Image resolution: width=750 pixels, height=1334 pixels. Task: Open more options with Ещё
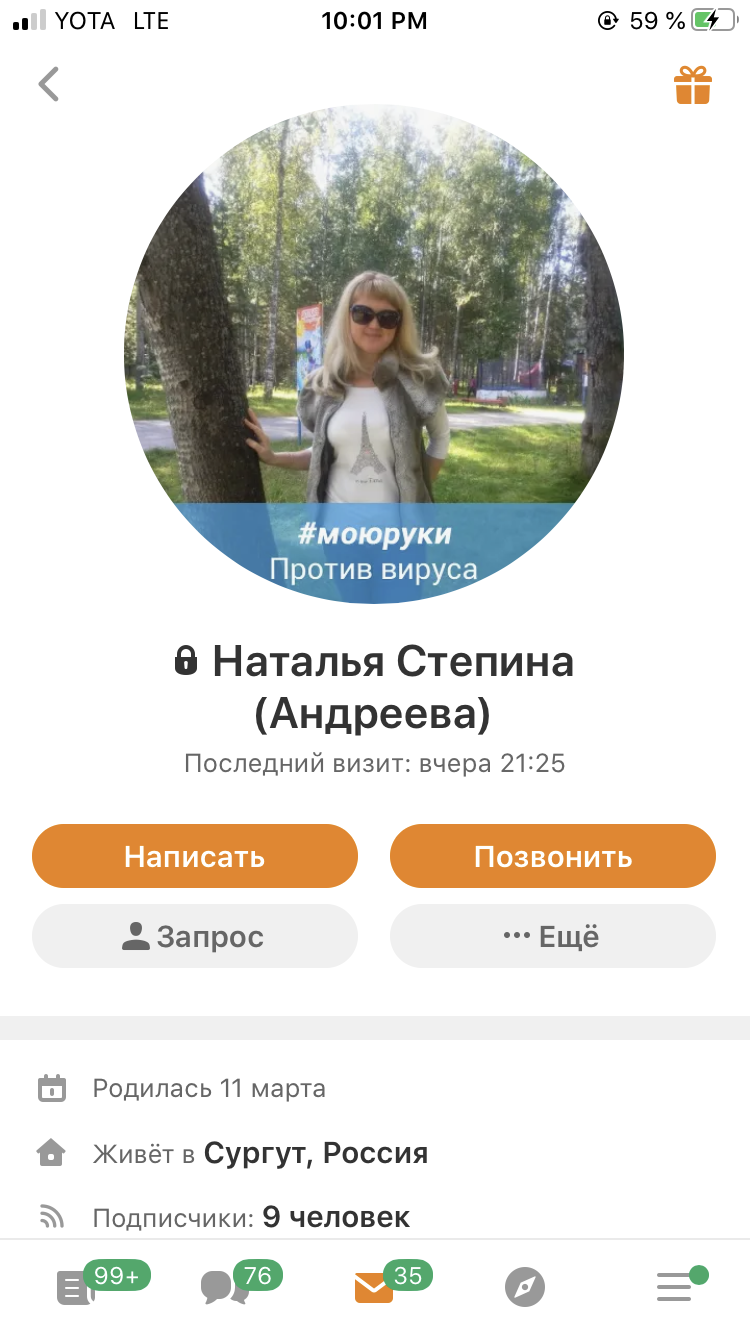click(x=553, y=936)
